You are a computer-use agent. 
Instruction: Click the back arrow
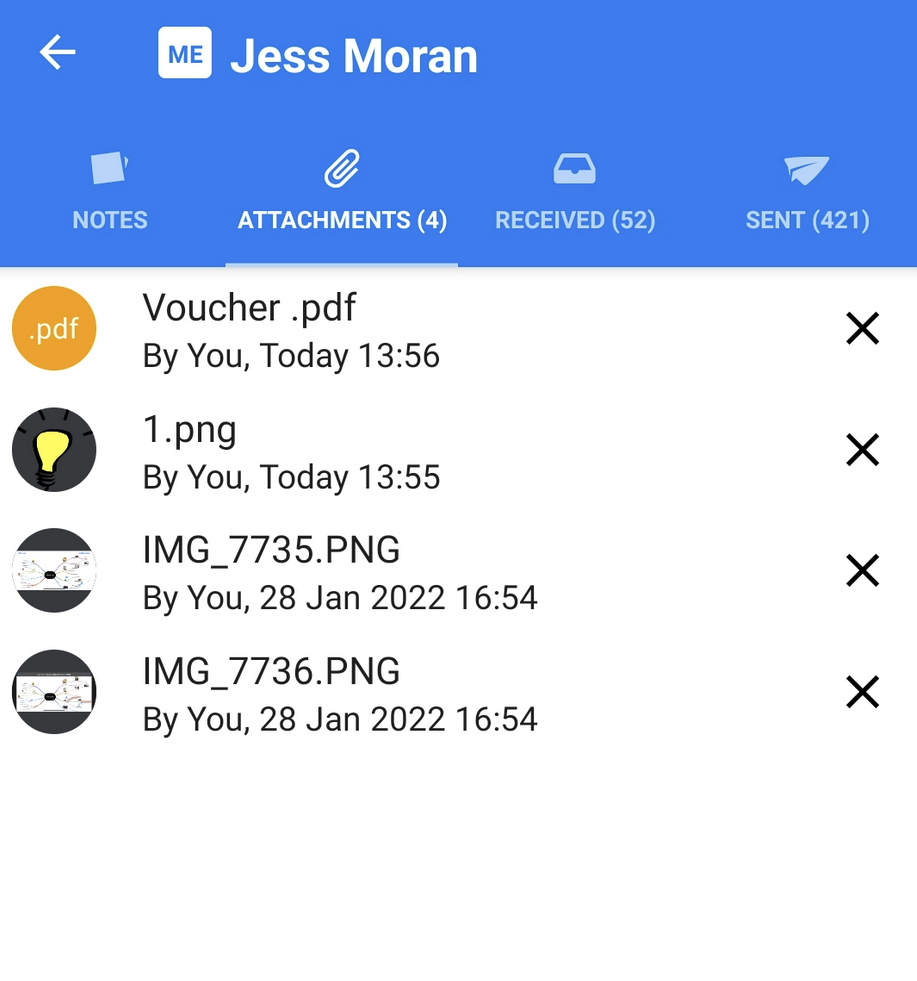pos(57,53)
